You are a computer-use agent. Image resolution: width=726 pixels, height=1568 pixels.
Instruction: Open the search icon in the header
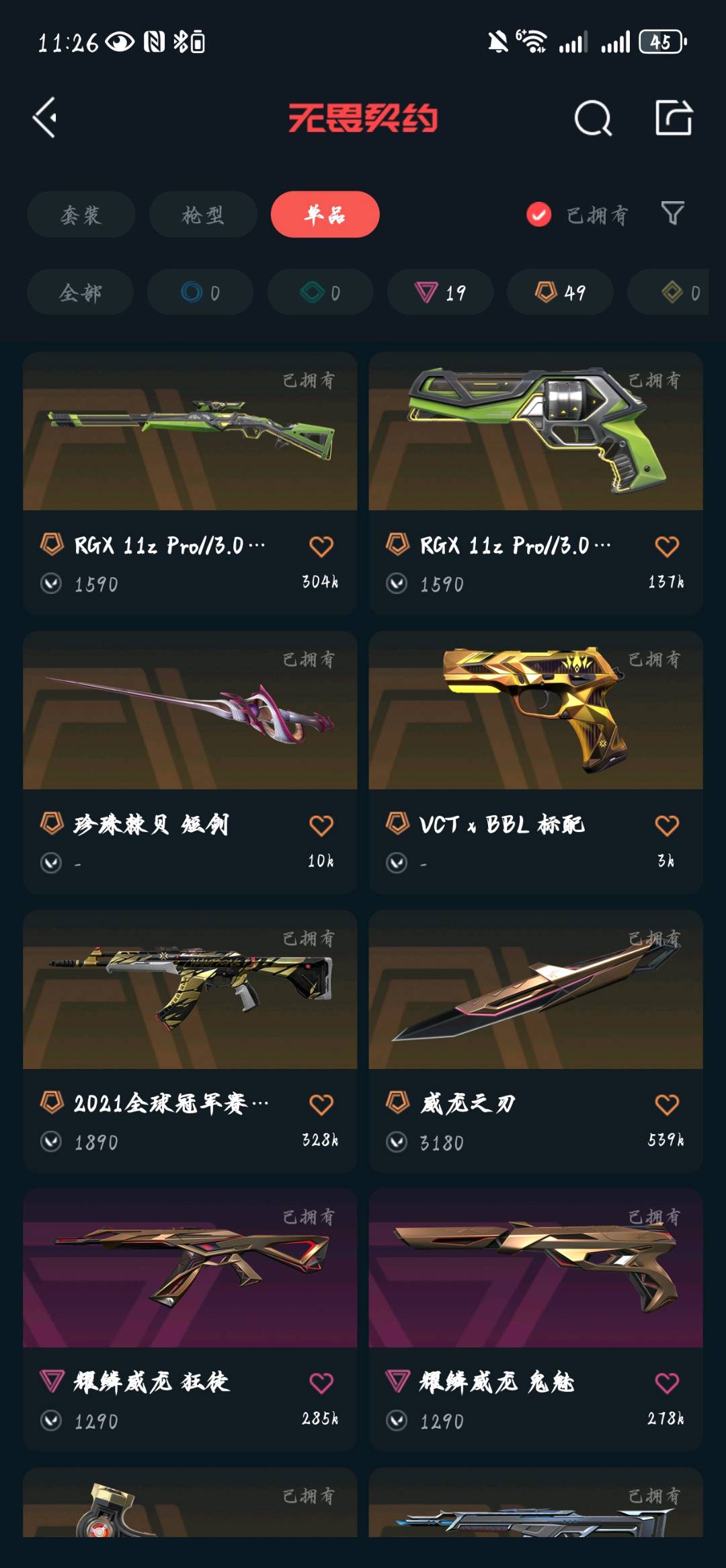click(x=593, y=118)
